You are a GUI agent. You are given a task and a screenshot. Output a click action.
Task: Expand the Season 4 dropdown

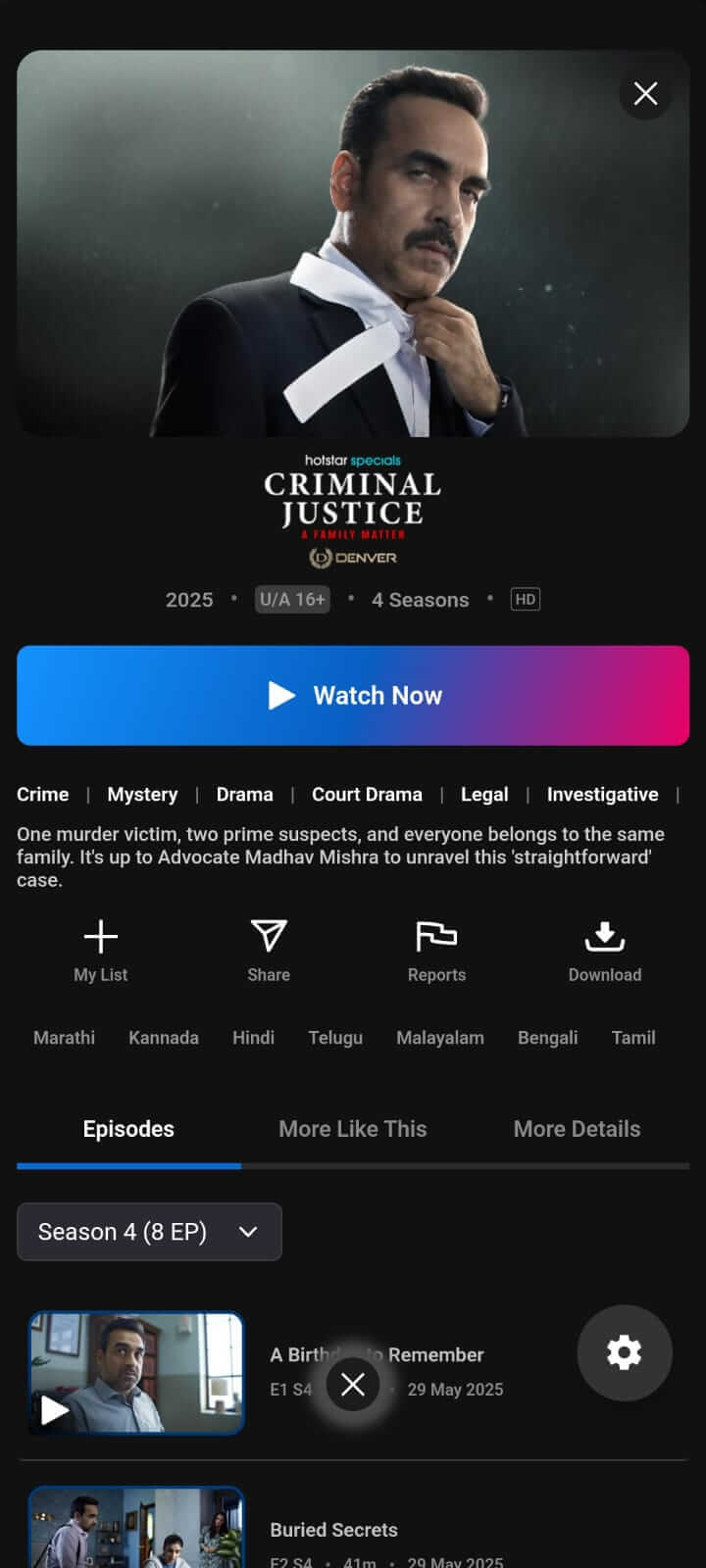(x=149, y=1232)
